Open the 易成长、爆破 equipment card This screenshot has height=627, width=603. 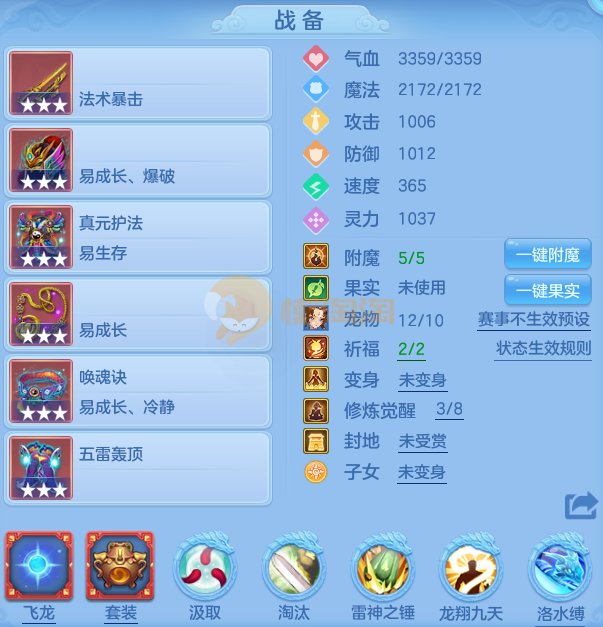click(x=138, y=160)
